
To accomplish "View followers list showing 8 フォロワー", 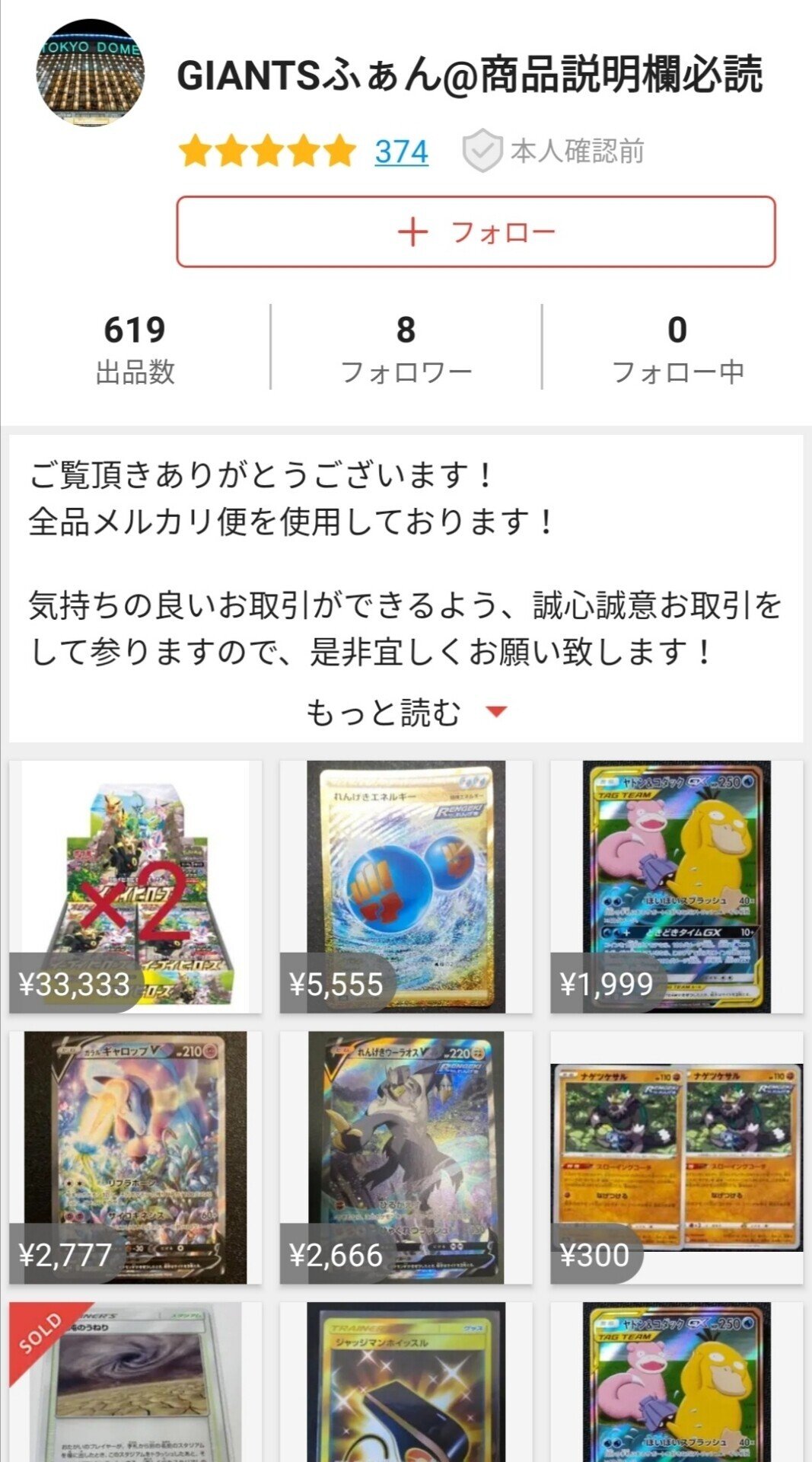I will coord(406,347).
